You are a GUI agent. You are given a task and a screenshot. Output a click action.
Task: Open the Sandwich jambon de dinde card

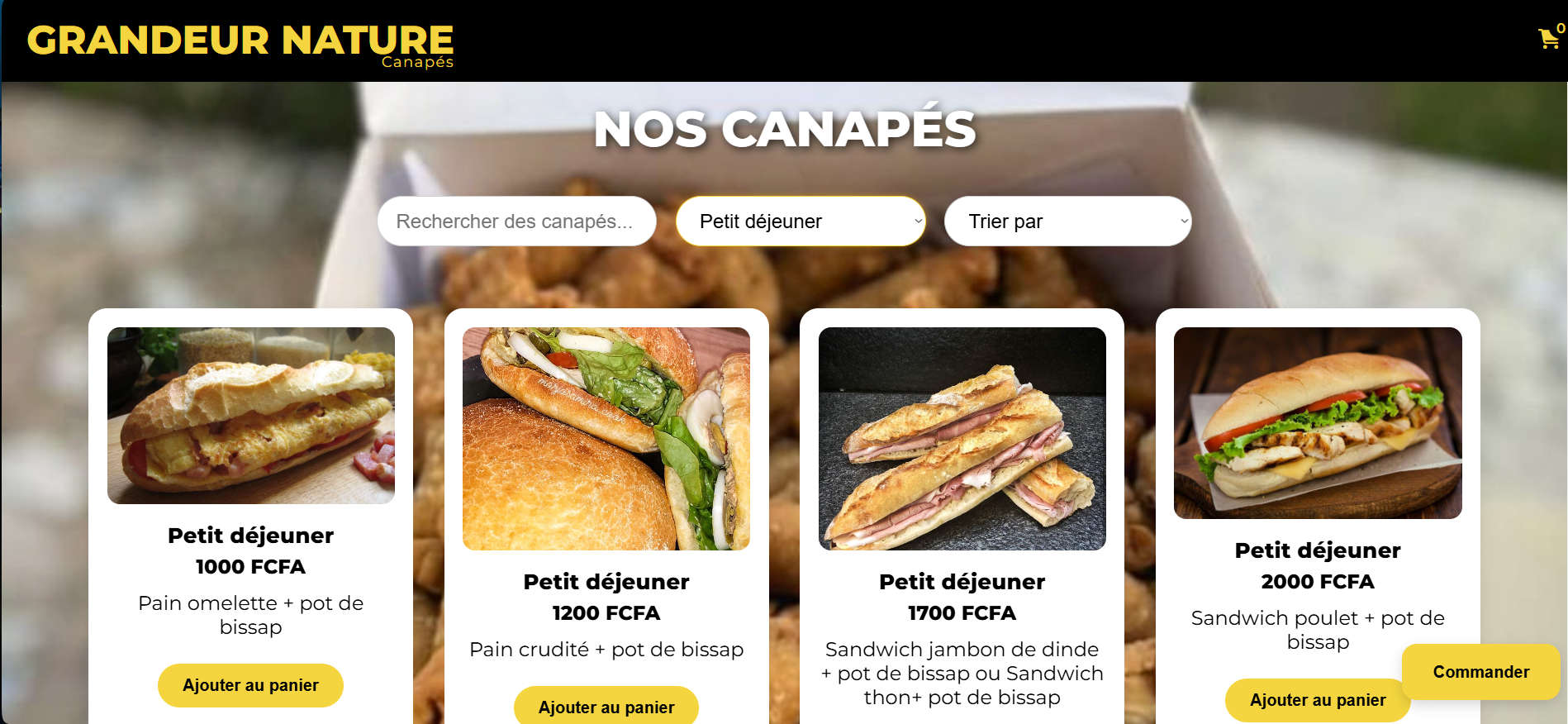click(962, 439)
